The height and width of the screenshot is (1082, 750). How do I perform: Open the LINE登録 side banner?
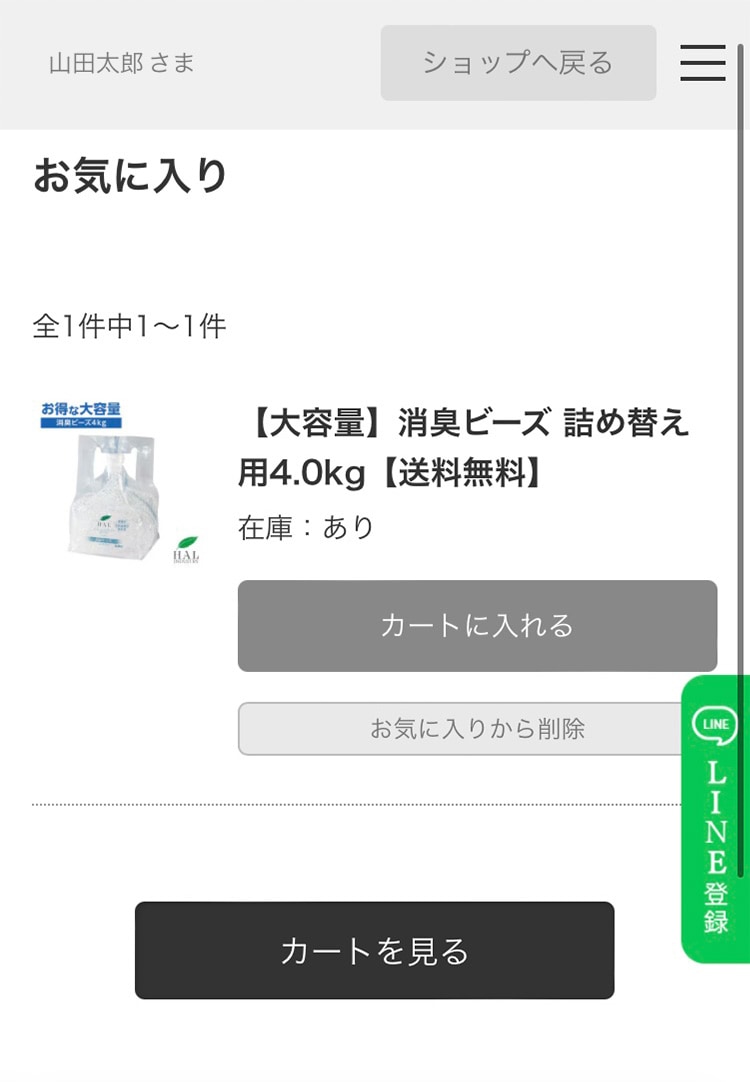[x=715, y=818]
